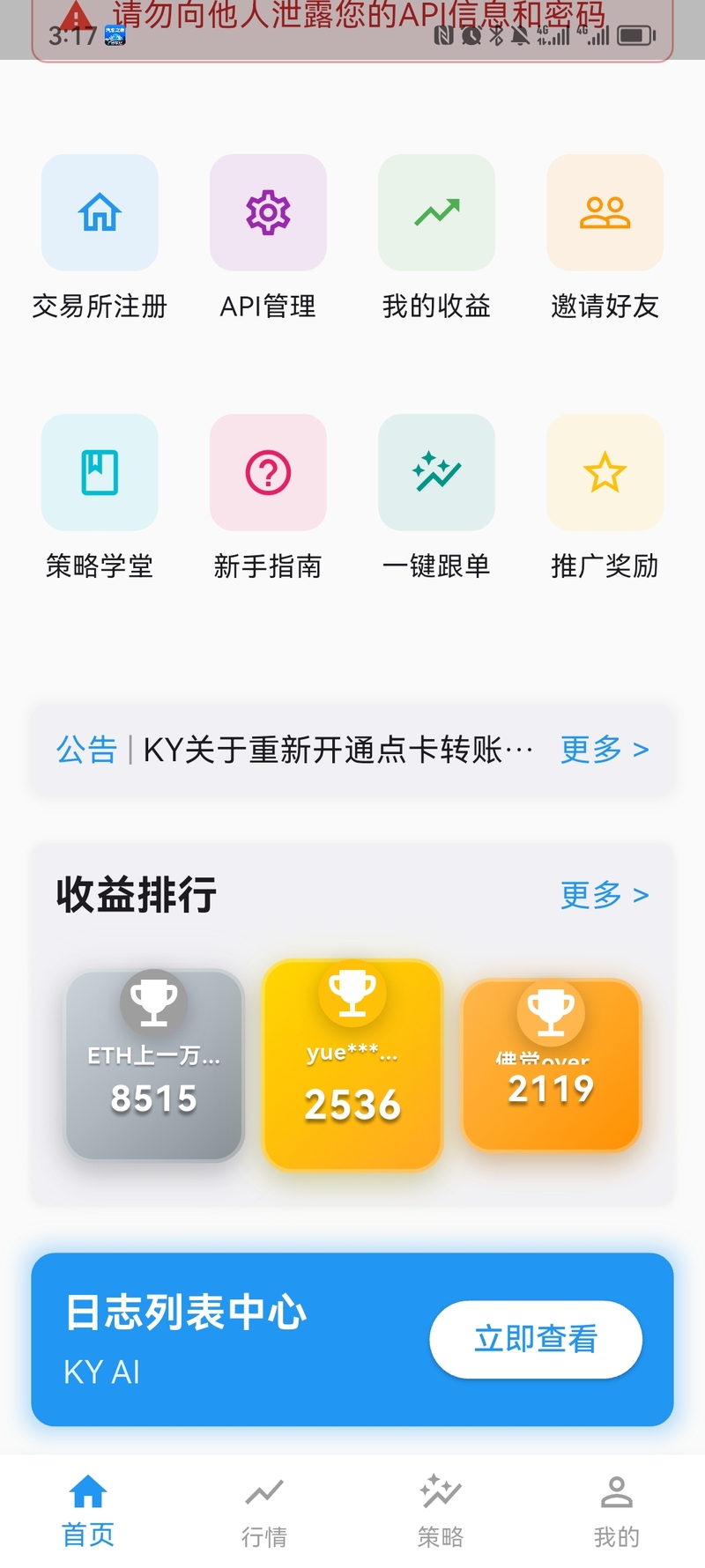Open API管理 settings
The image size is (705, 1568).
pos(268,213)
